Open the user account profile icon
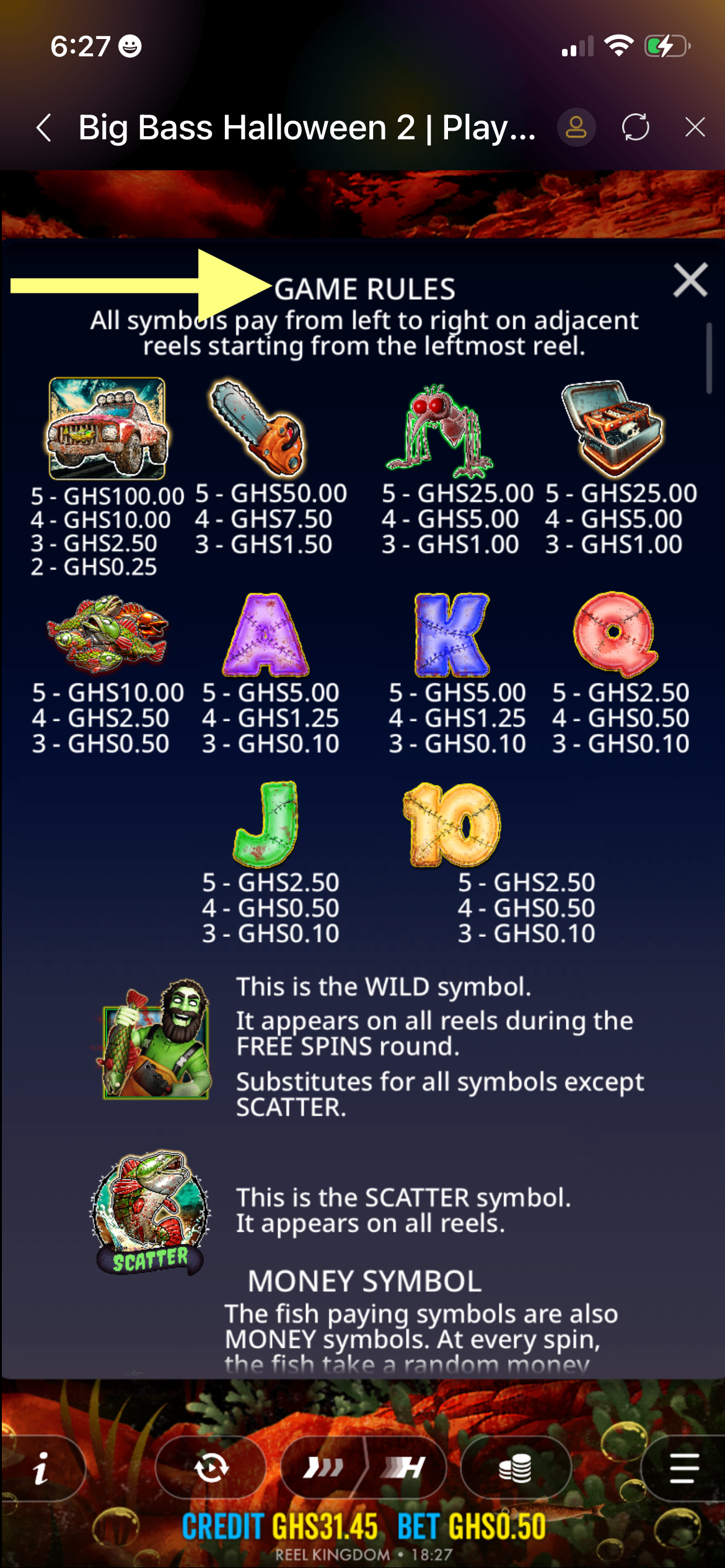The width and height of the screenshot is (725, 1568). 576,128
